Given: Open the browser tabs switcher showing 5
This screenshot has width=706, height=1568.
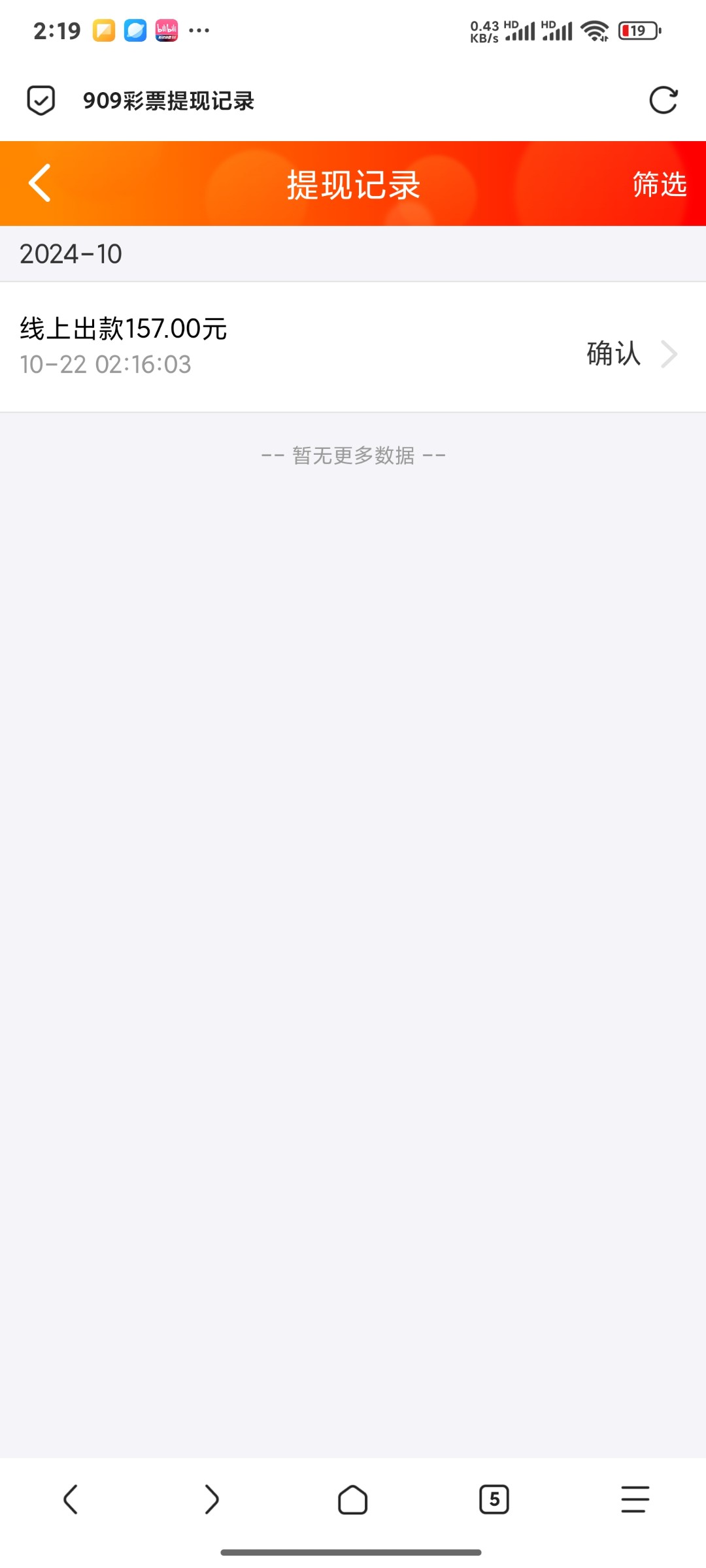Looking at the screenshot, I should coord(494,1499).
